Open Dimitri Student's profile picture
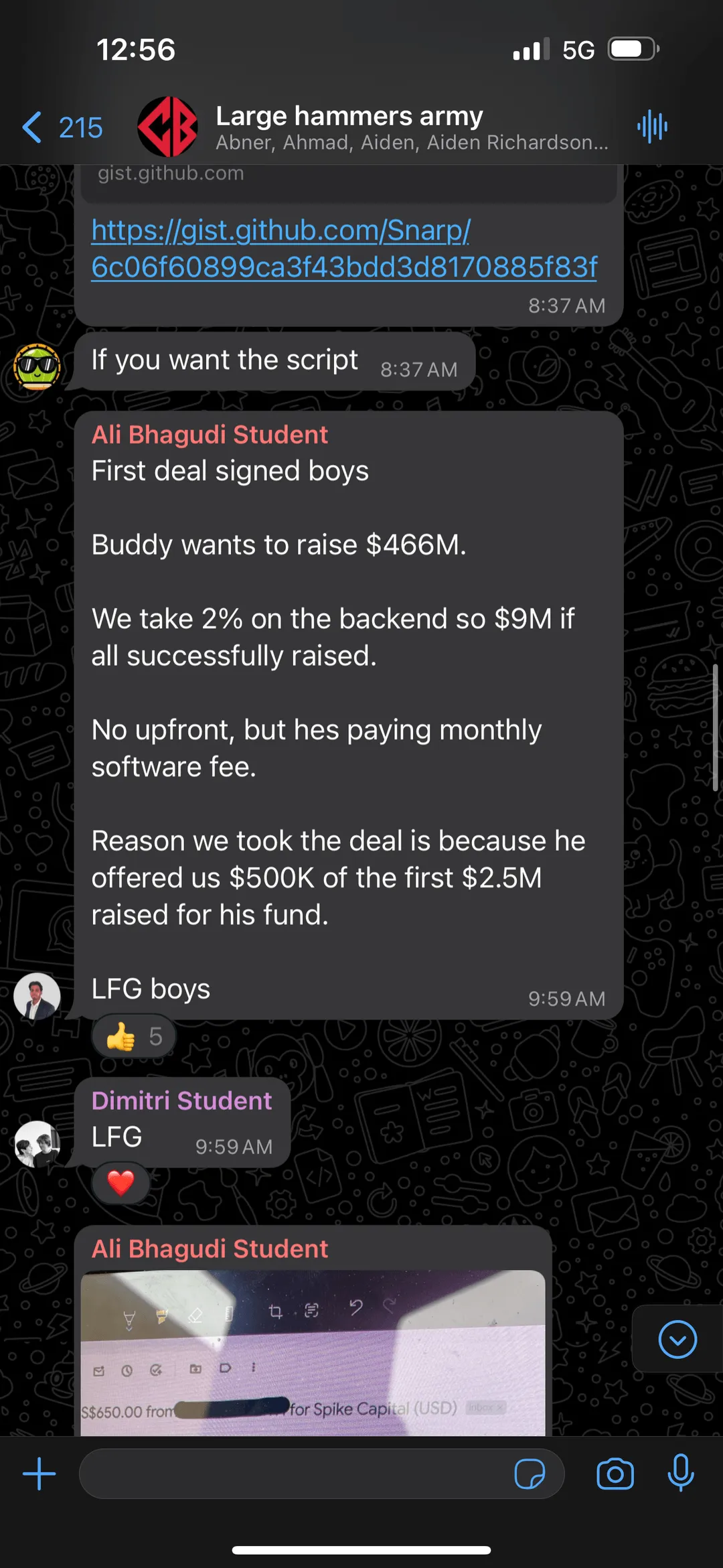This screenshot has width=723, height=1568. [37, 1144]
